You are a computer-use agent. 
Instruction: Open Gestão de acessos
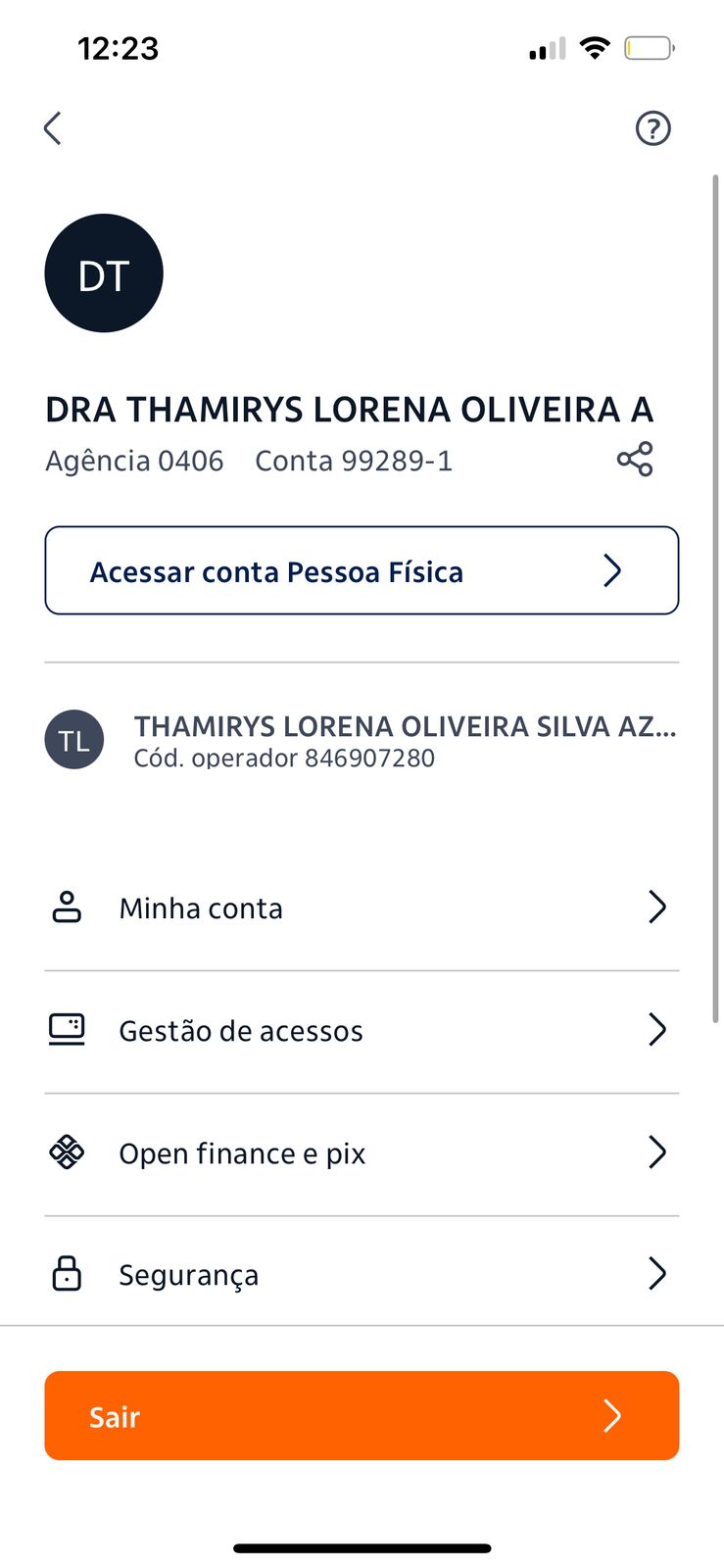[x=362, y=1031]
